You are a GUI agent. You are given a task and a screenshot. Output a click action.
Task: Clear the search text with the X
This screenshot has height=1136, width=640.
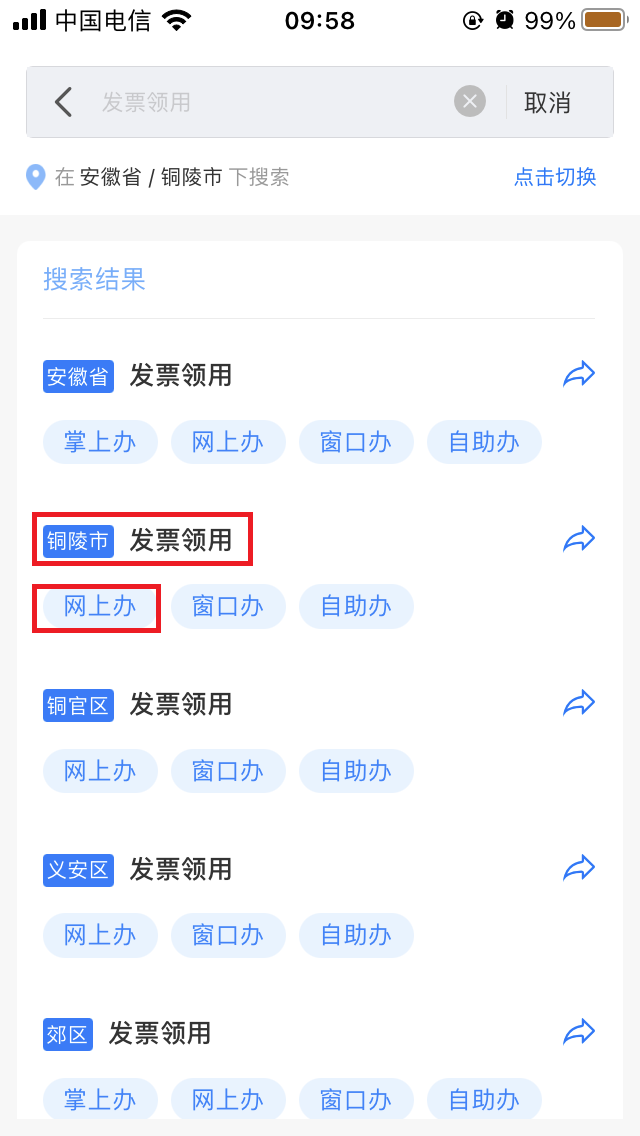[470, 101]
